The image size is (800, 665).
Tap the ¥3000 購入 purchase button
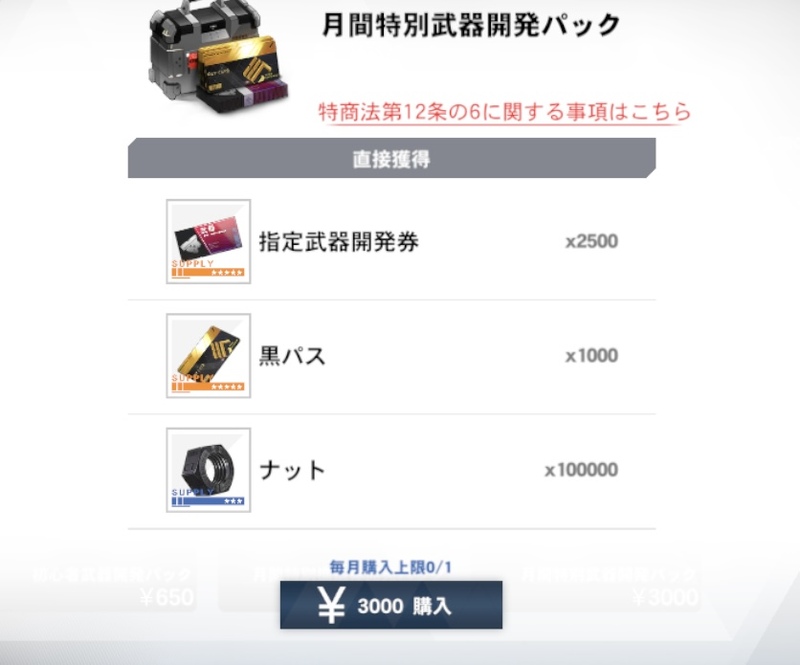pyautogui.click(x=391, y=606)
